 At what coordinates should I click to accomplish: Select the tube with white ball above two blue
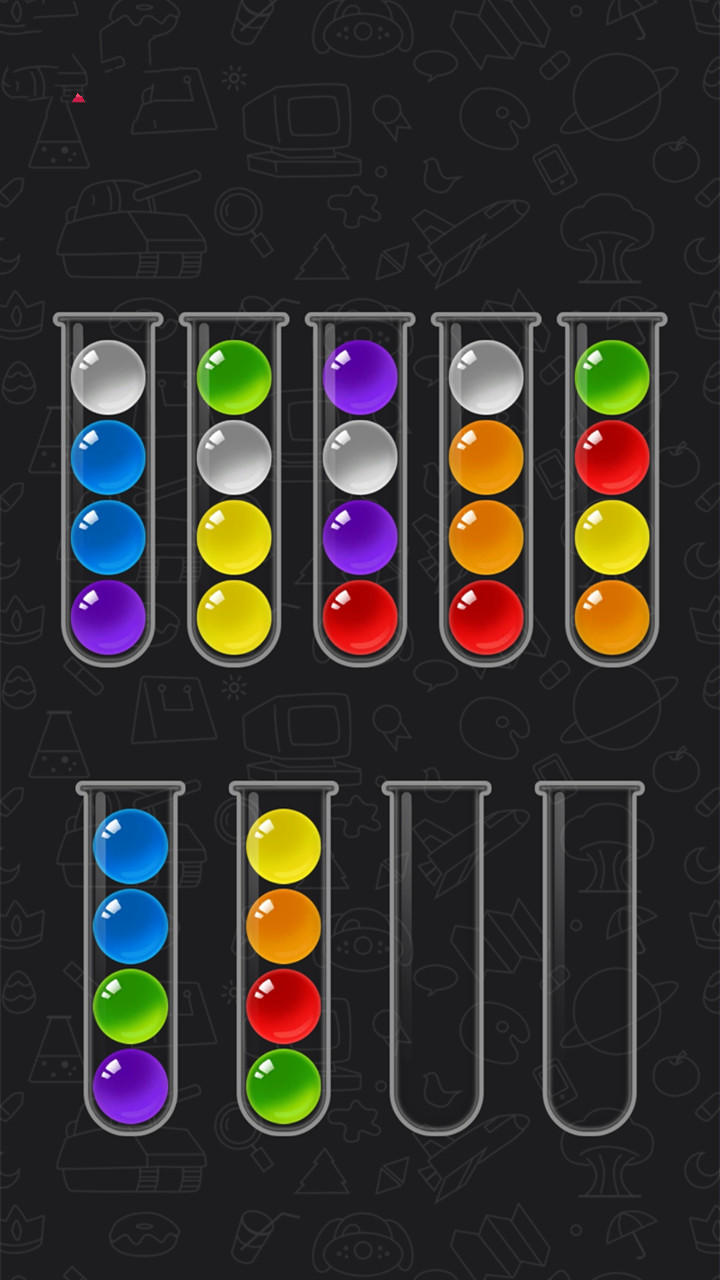(108, 490)
